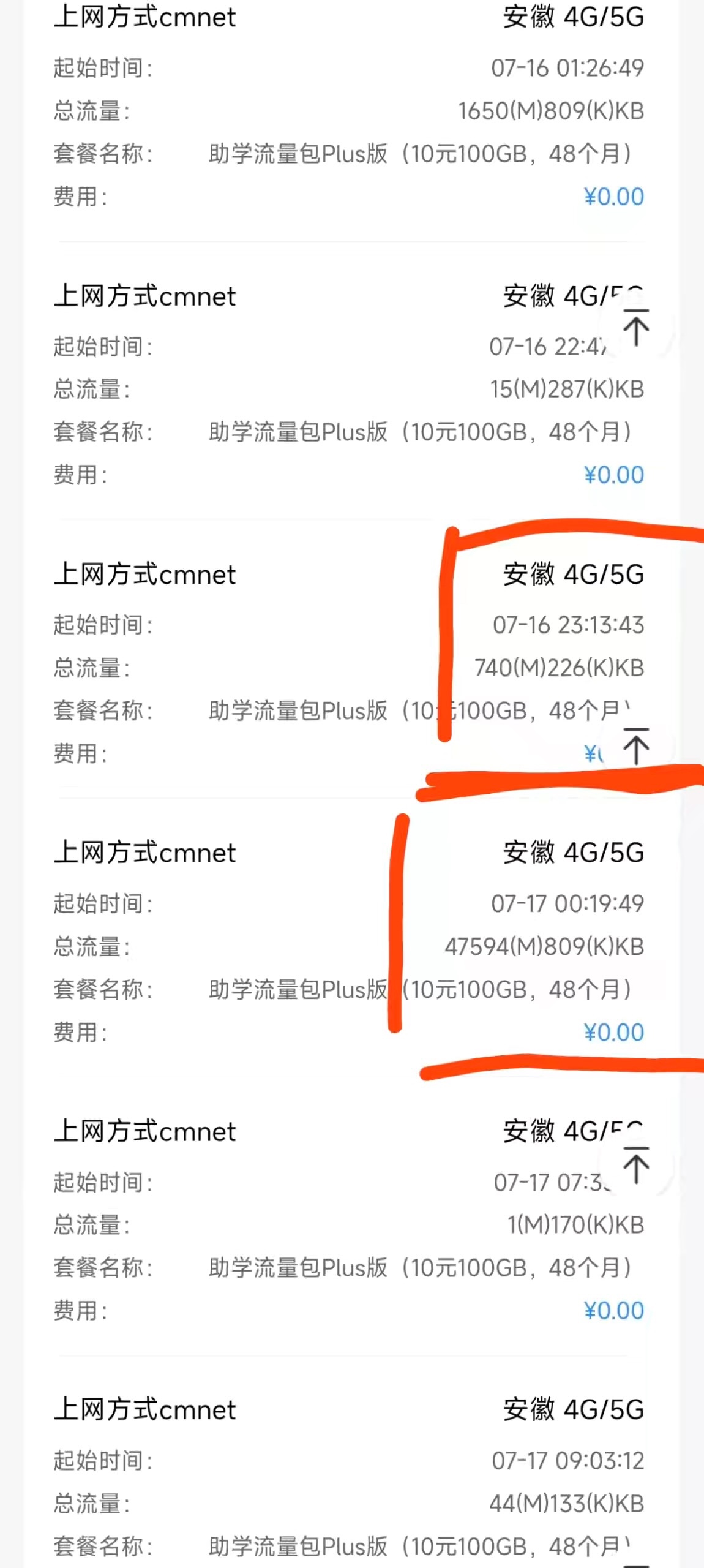Tap back-to-top arrow beside the 740(M)226(K)KB record
704x1568 pixels.
[x=636, y=746]
